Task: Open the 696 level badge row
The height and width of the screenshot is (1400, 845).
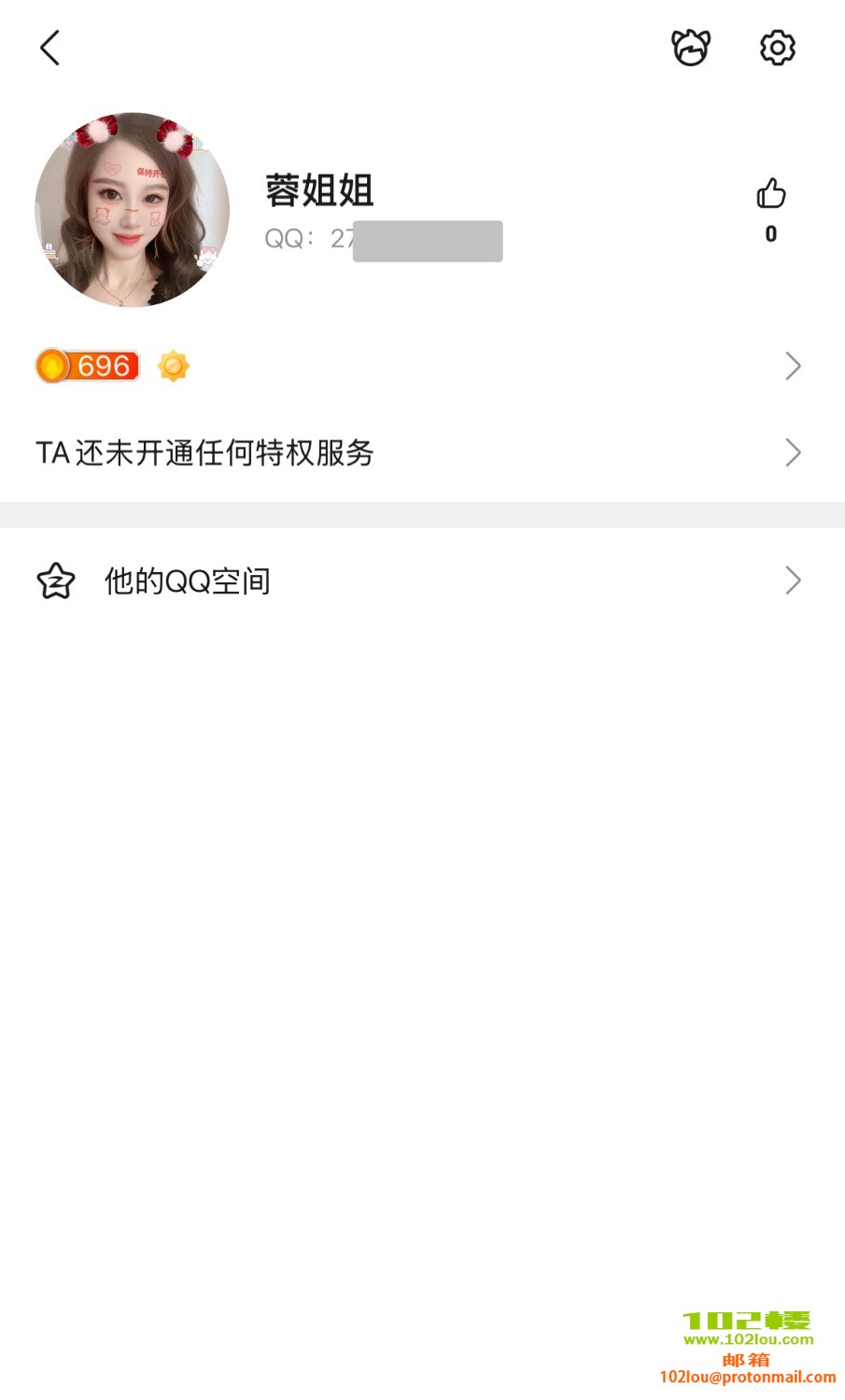Action: [x=420, y=366]
